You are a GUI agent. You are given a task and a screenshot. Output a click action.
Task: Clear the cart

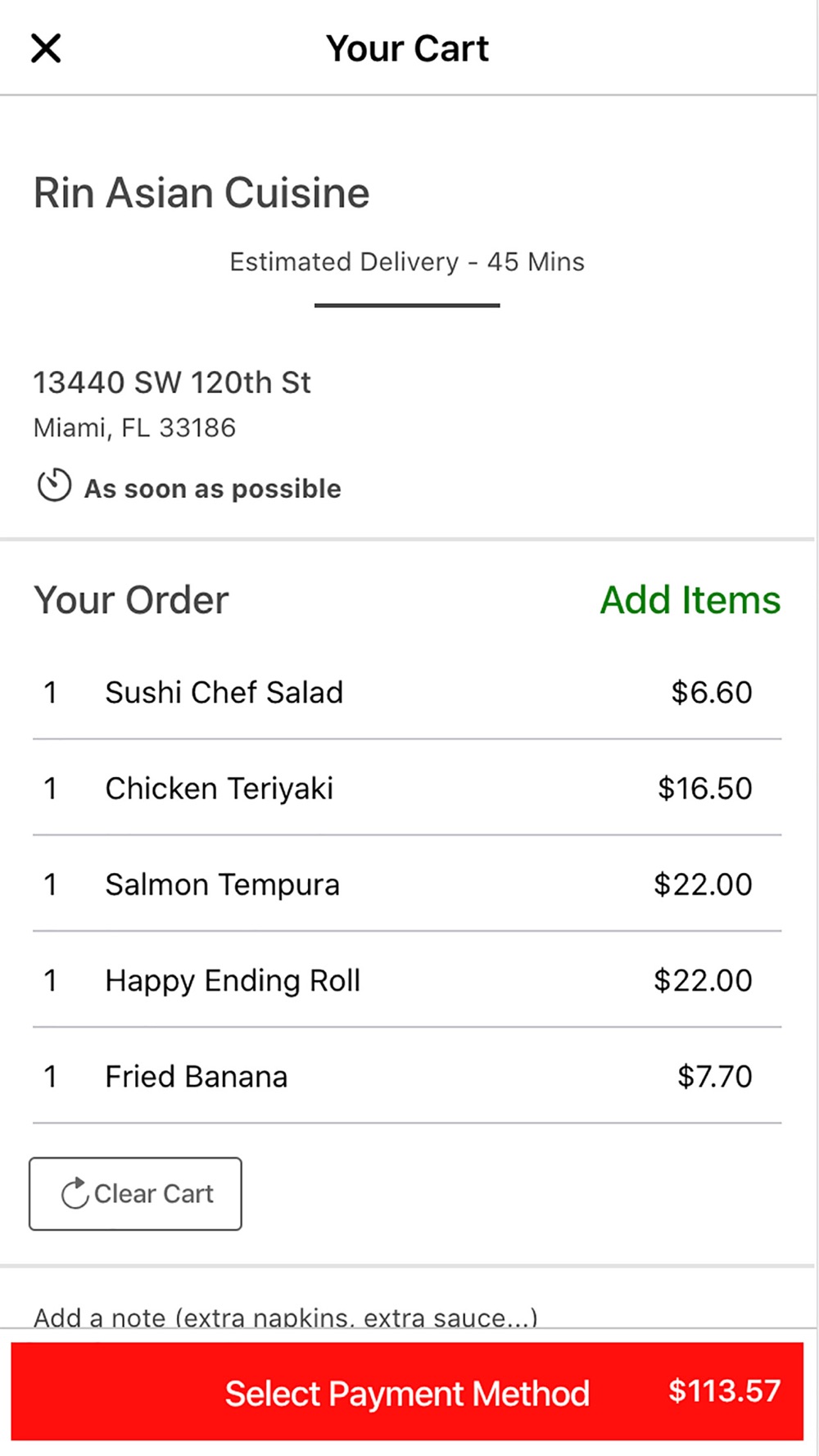(135, 1193)
